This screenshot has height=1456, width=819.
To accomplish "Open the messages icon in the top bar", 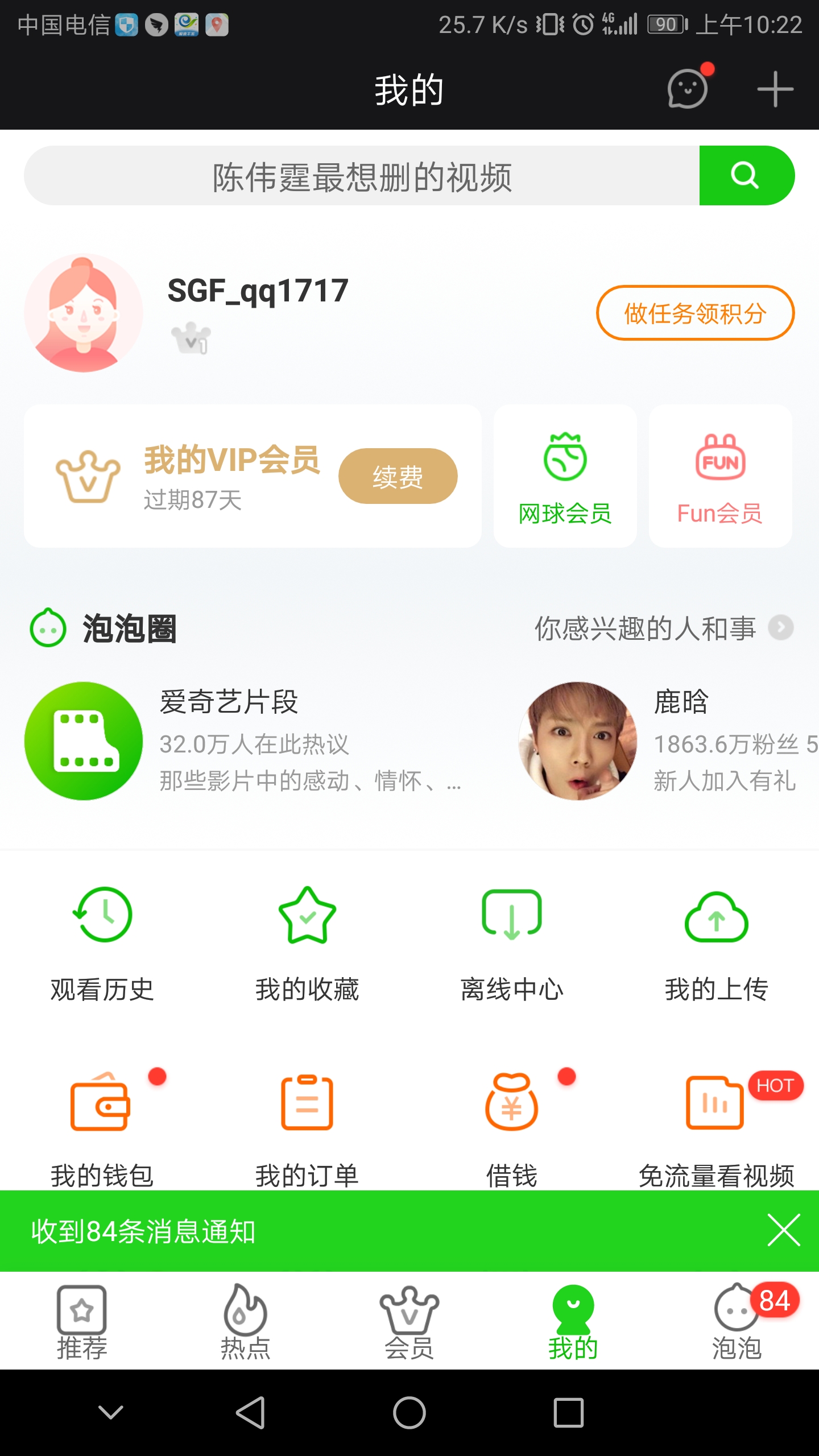I will click(x=688, y=89).
